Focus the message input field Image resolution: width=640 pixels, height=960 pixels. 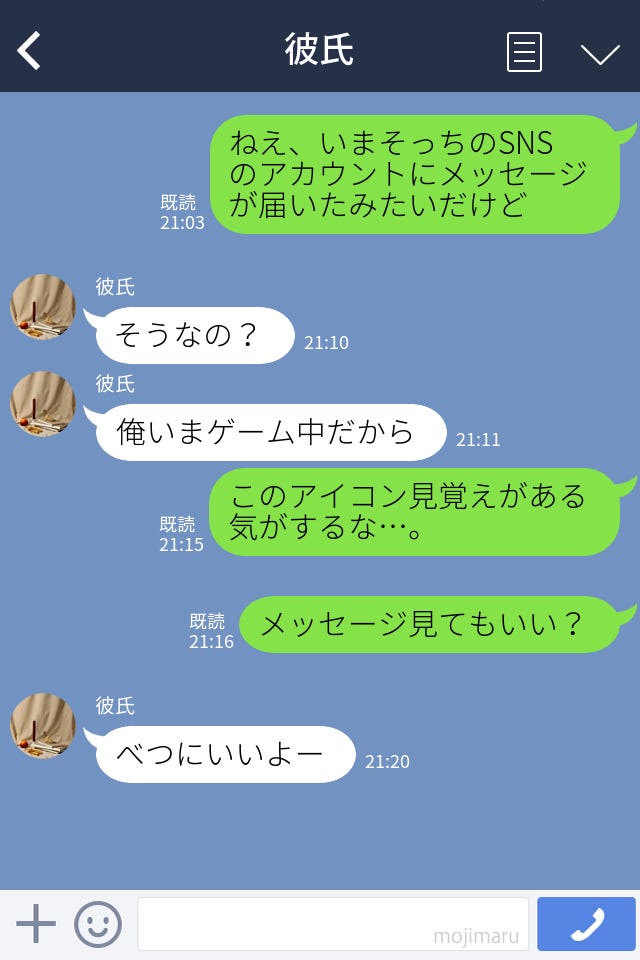(x=332, y=924)
